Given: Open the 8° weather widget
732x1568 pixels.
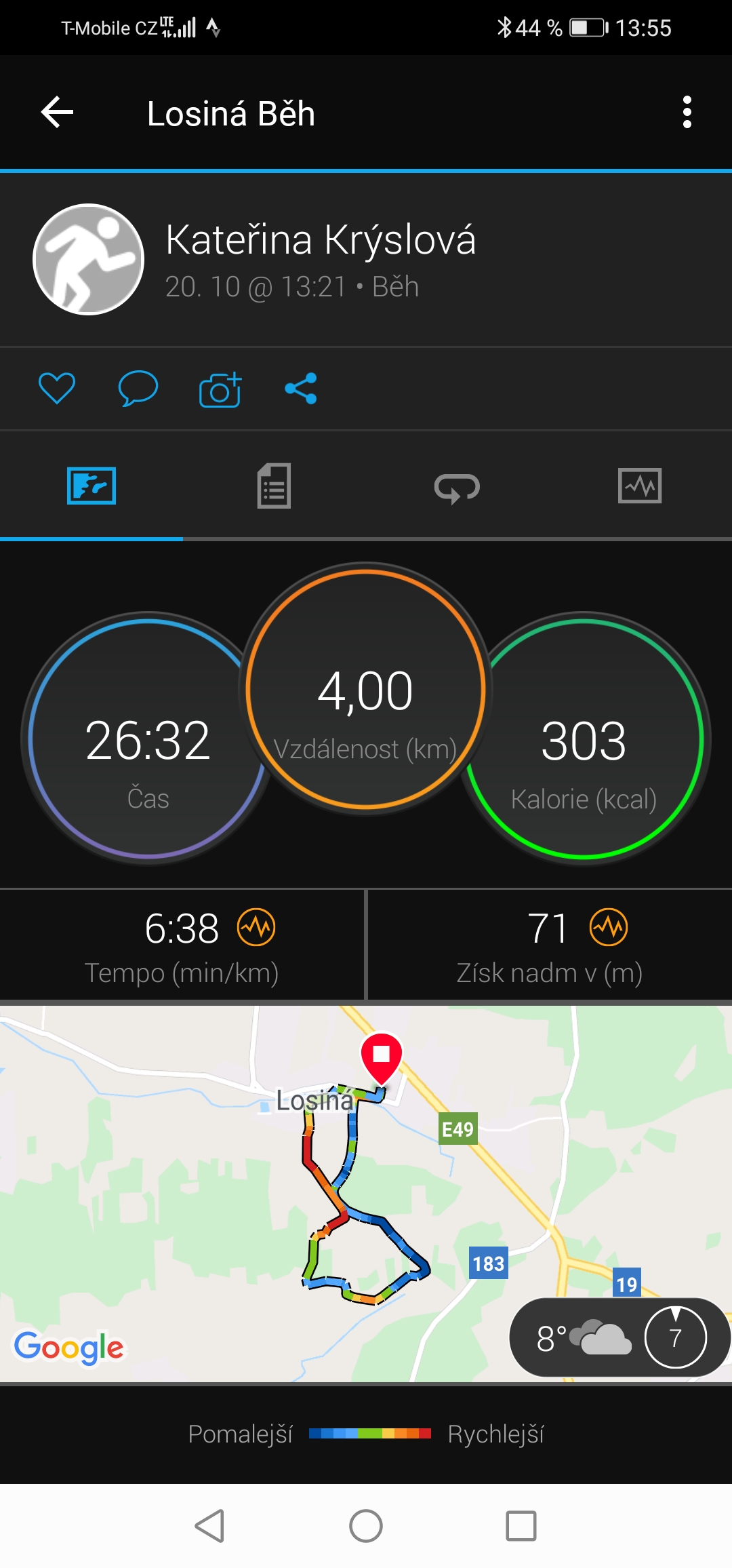Looking at the screenshot, I should point(618,1337).
